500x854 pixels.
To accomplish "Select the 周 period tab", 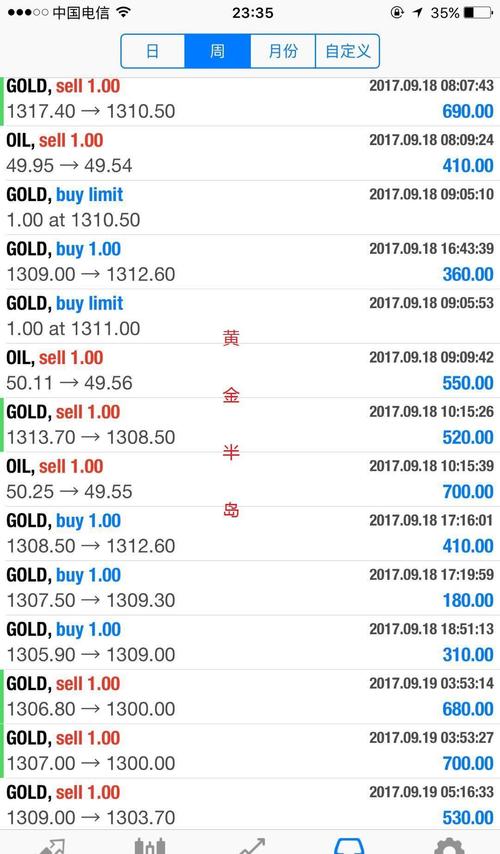I will [x=217, y=51].
